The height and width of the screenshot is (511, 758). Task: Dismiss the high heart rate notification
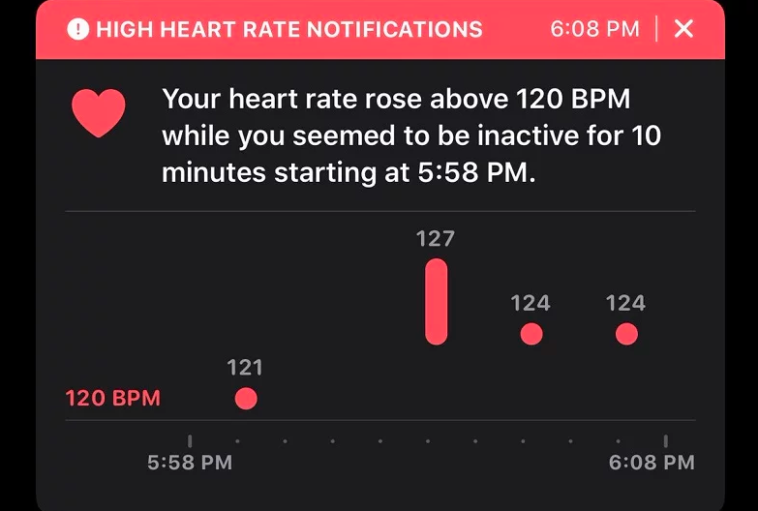pos(684,29)
